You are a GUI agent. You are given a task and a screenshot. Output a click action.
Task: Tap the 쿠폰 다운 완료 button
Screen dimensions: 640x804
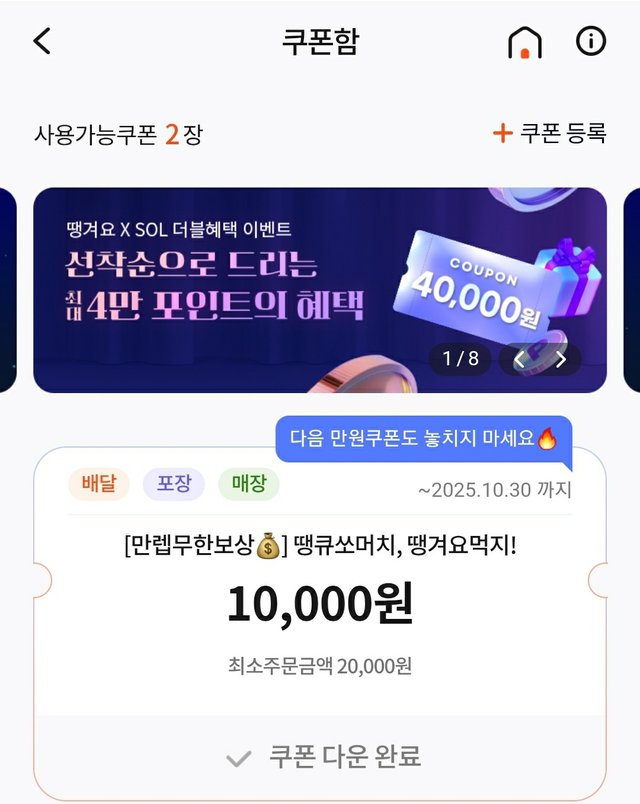coord(320,757)
